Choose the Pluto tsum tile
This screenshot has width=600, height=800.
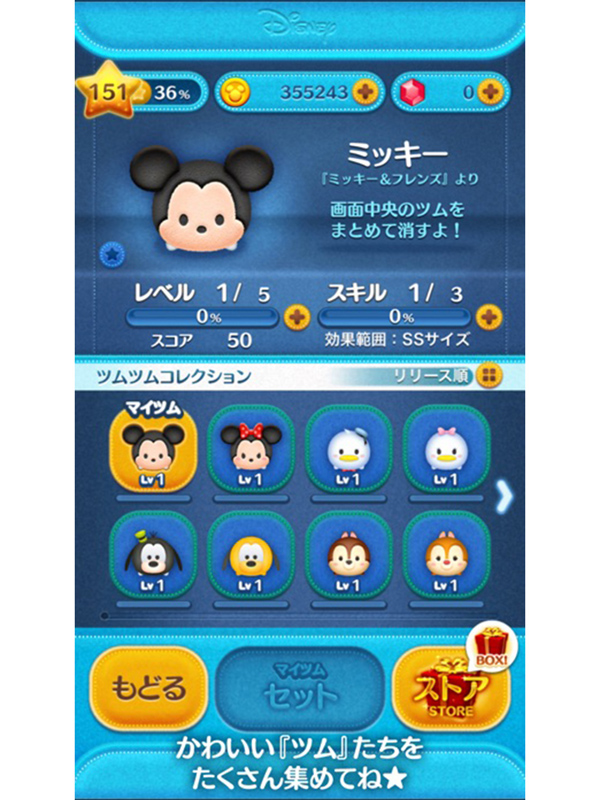pyautogui.click(x=250, y=555)
